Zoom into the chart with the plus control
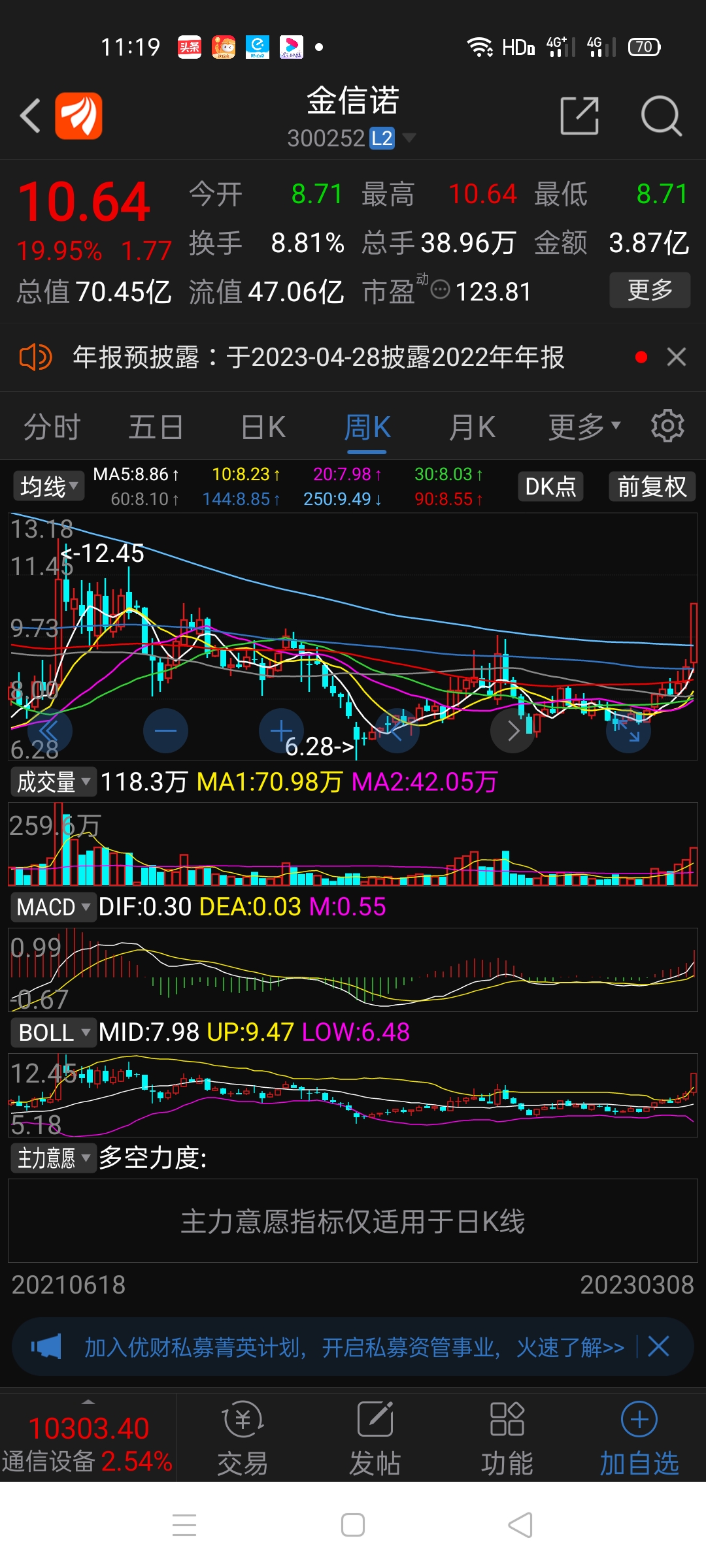Image resolution: width=706 pixels, height=1568 pixels. (280, 730)
